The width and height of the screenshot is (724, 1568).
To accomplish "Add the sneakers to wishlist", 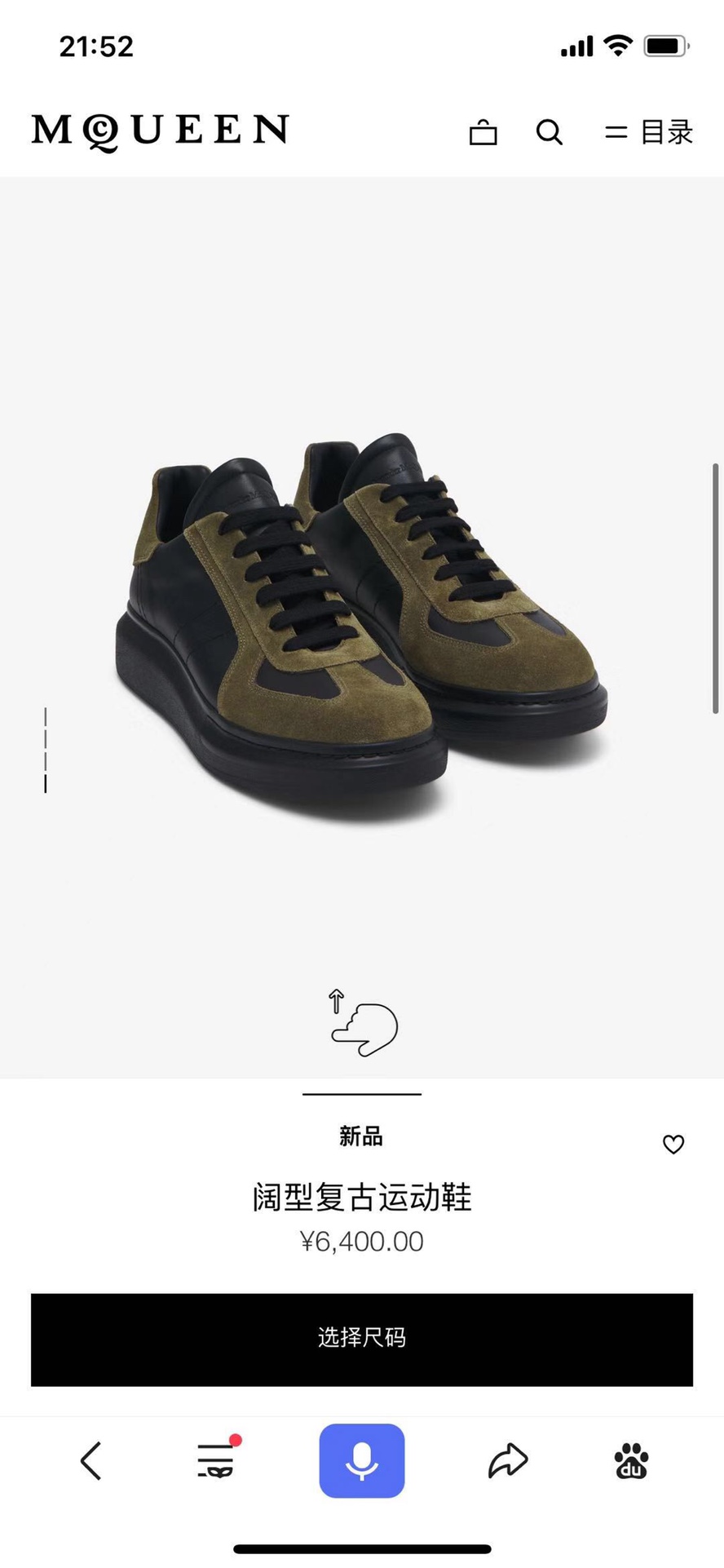I will [673, 1145].
